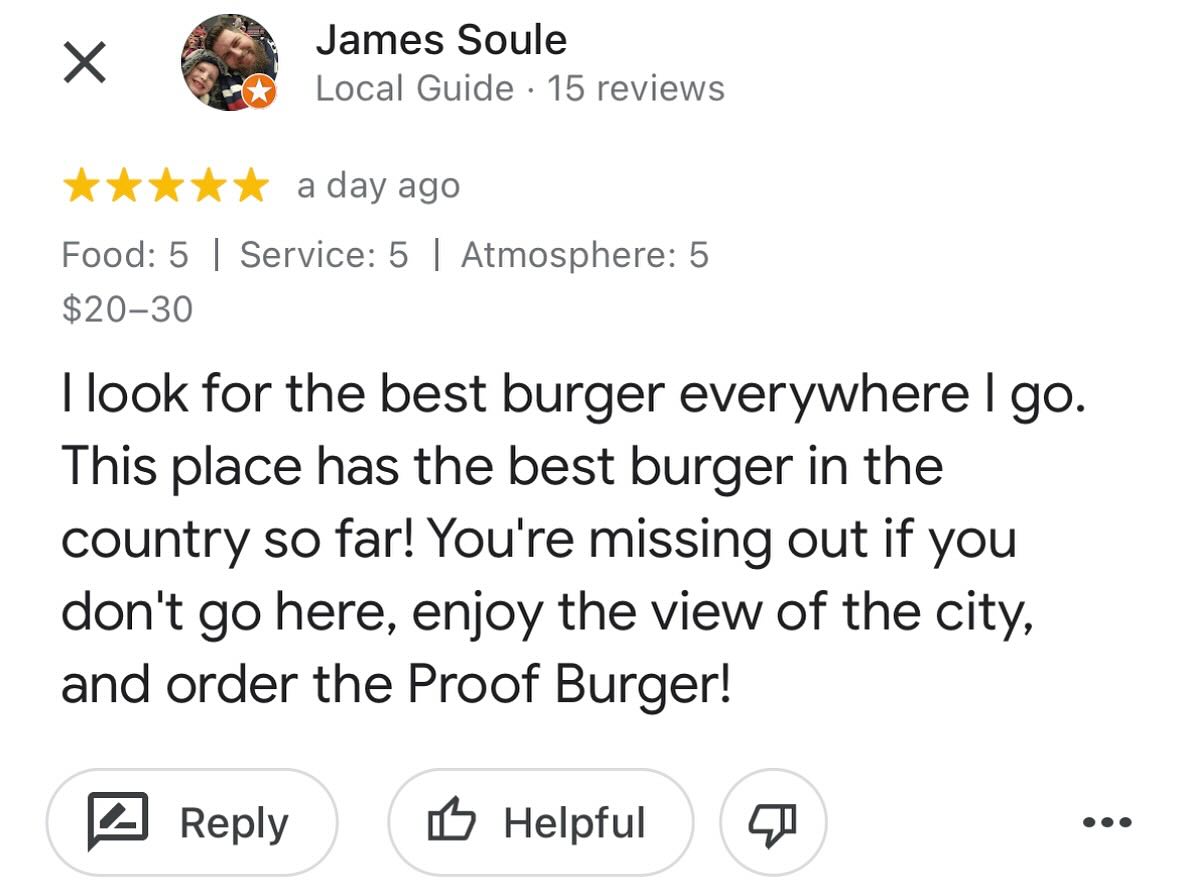Open James Soule's profile picture

(229, 63)
